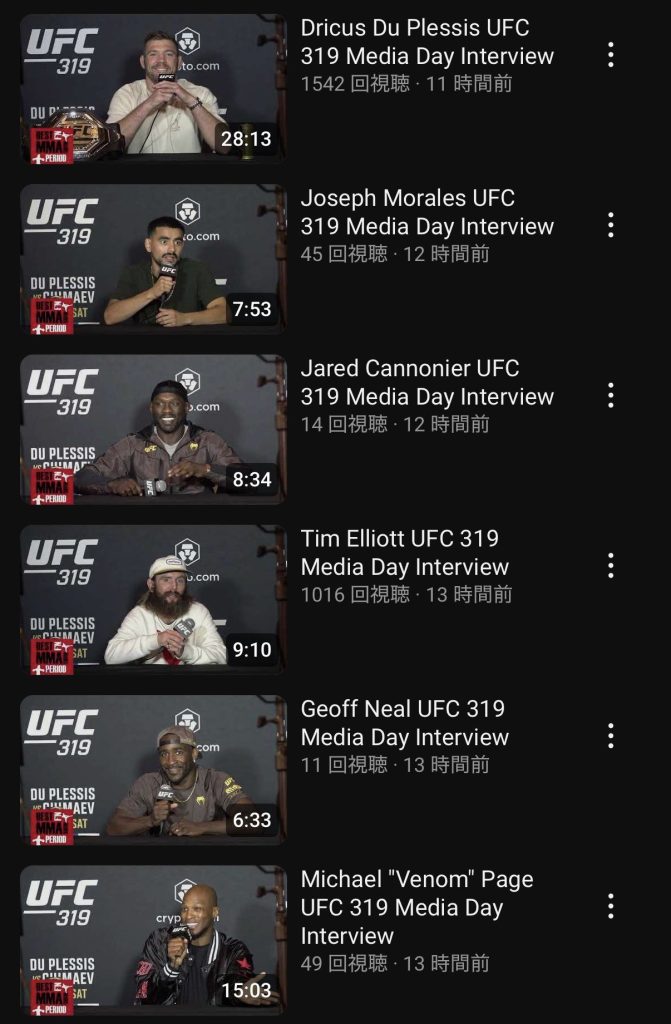Open the Tim Elliott interview video
Viewport: 671px width, 1024px height.
pos(152,598)
